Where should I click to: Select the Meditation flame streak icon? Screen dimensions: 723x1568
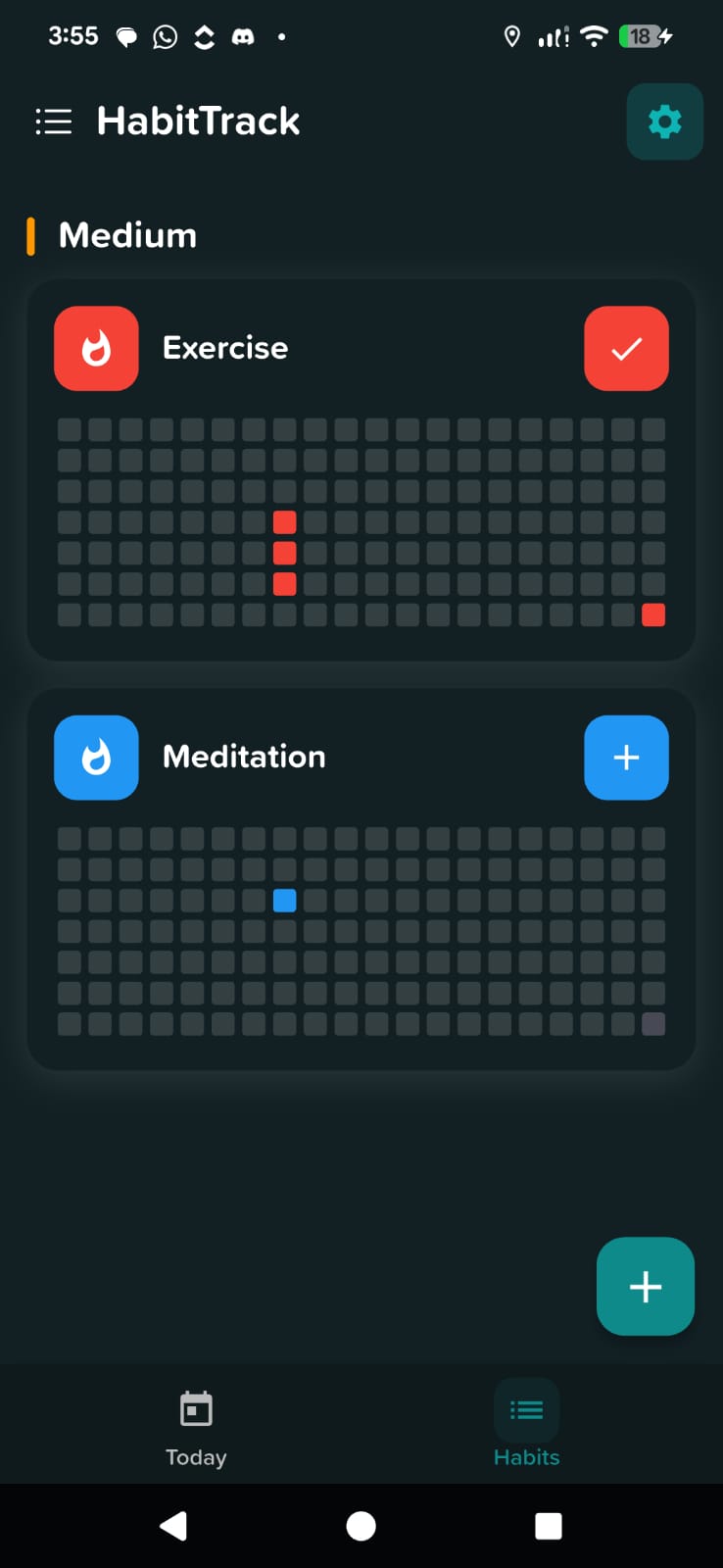(96, 758)
